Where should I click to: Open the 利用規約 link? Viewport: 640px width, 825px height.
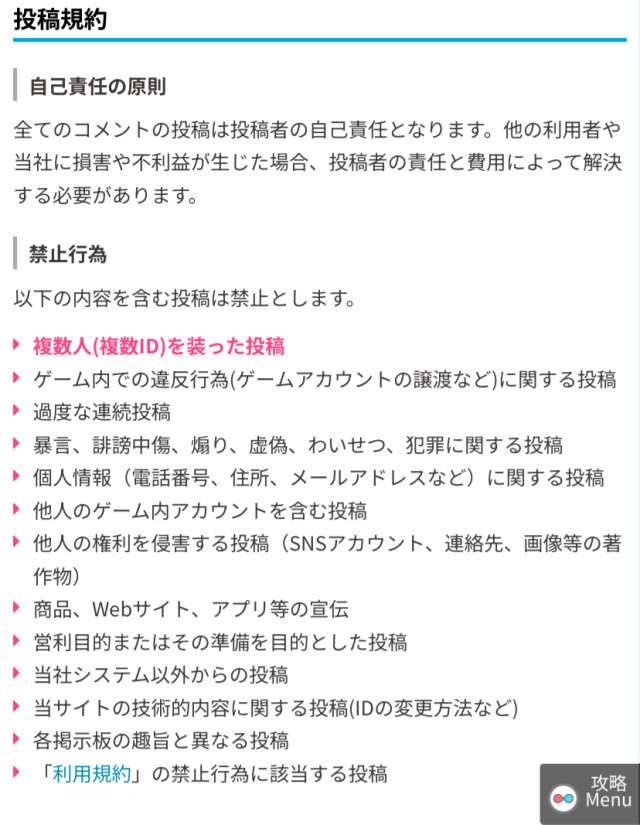point(91,773)
